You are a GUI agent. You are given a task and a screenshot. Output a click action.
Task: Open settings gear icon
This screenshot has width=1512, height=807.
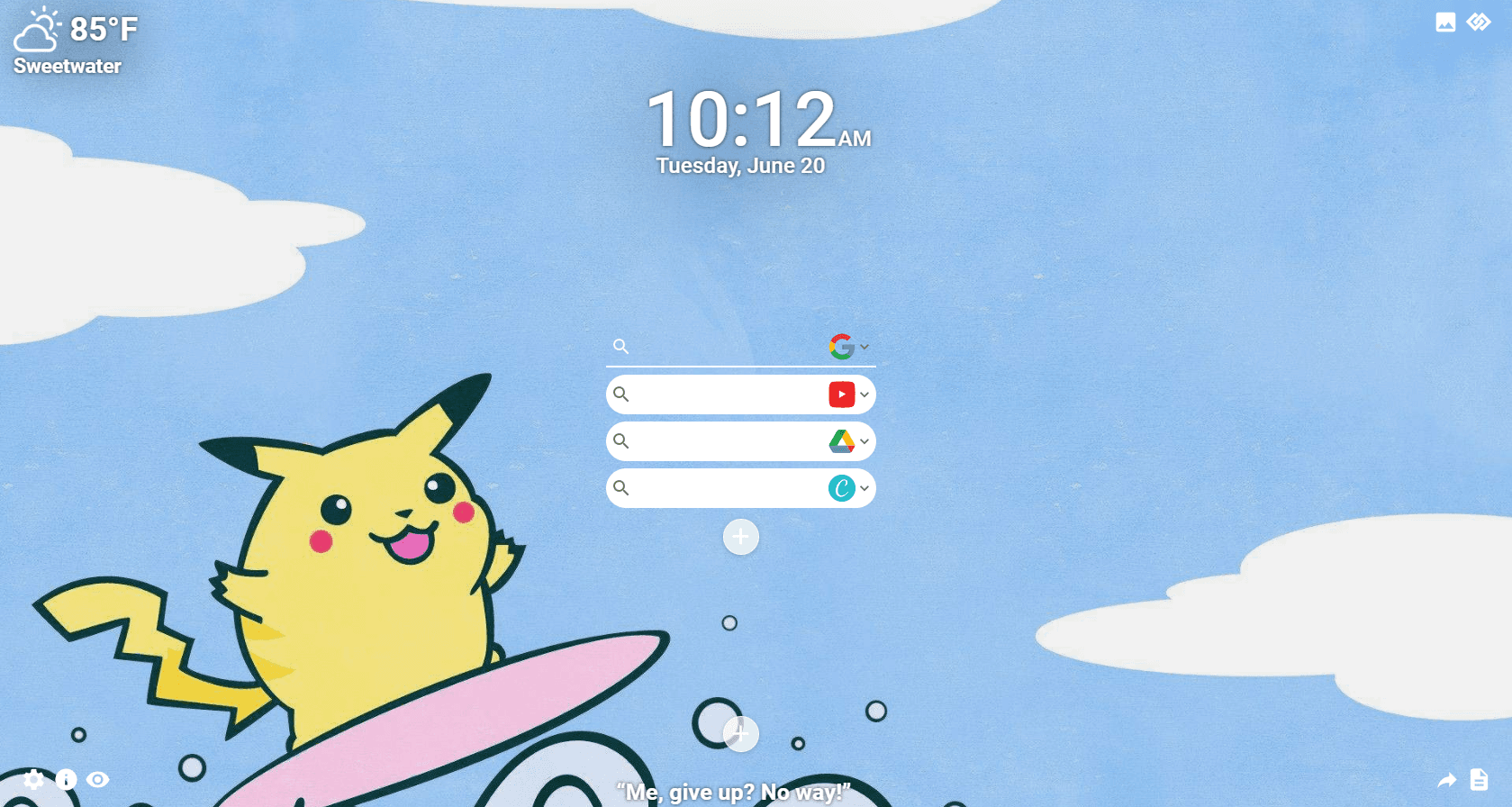tap(34, 779)
